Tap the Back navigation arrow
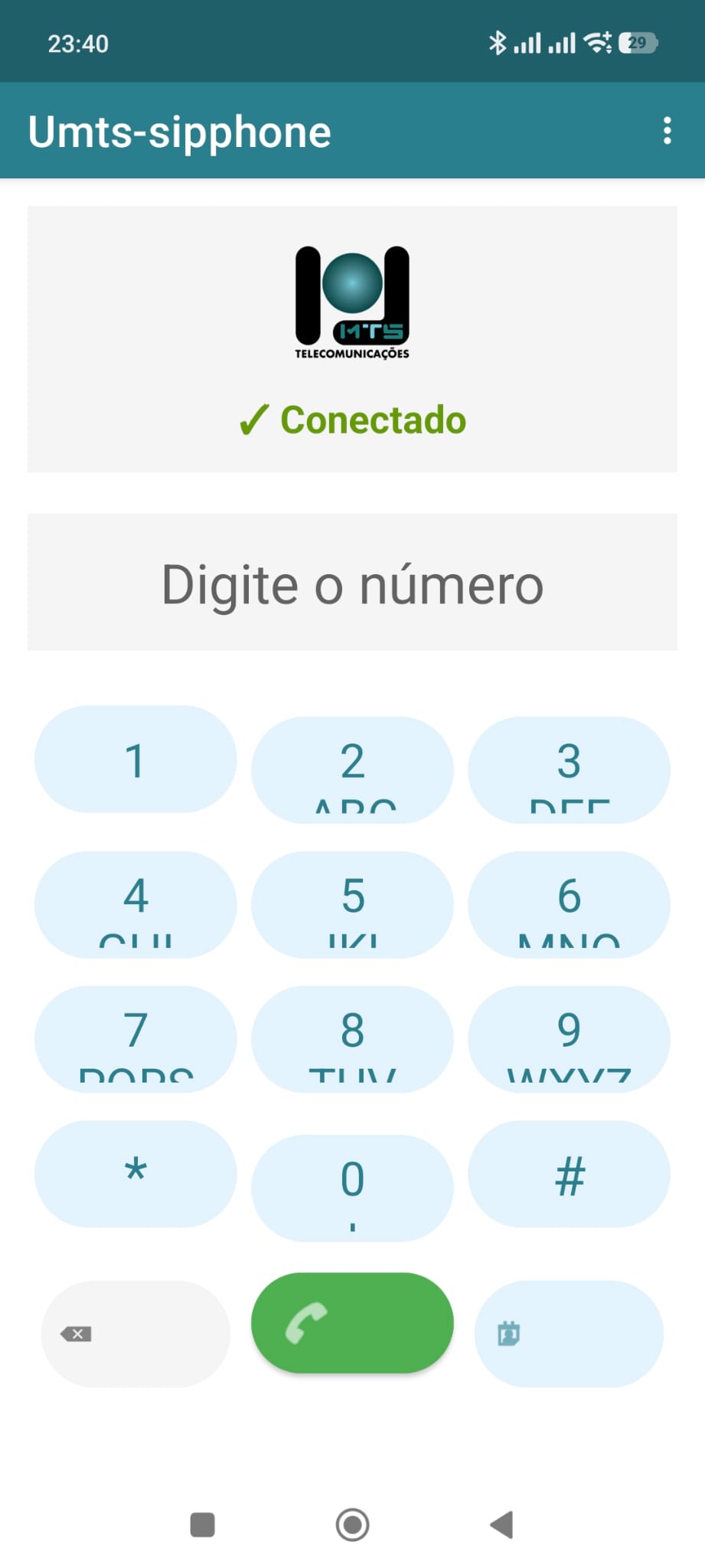705x1568 pixels. pos(501,1526)
